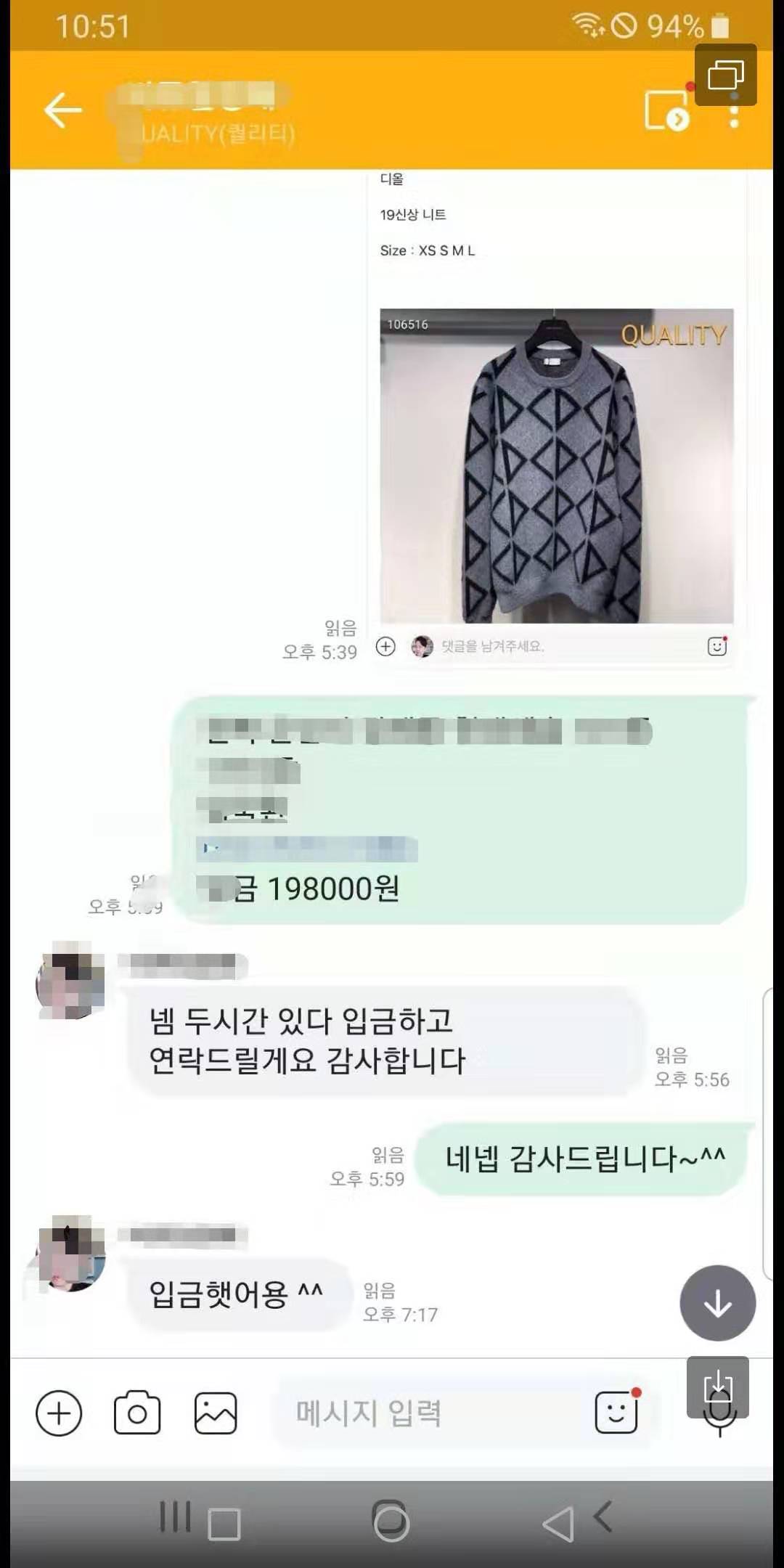Start voice input with the microphone
This screenshot has width=784, height=1568.
719,1416
